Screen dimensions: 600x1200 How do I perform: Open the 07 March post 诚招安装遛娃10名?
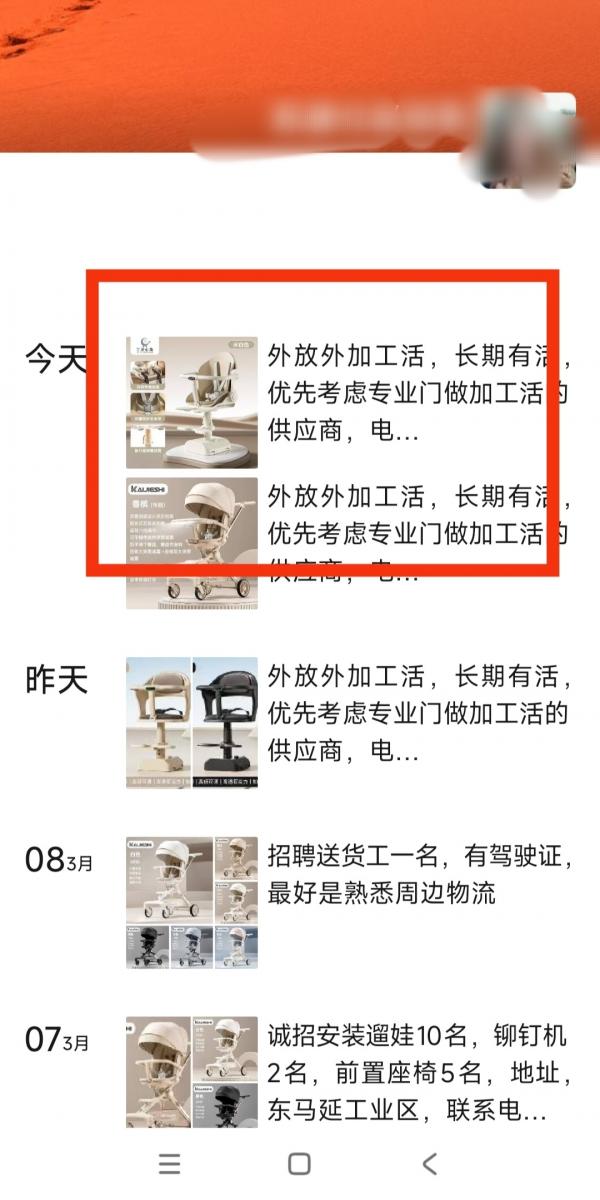pos(192,1072)
